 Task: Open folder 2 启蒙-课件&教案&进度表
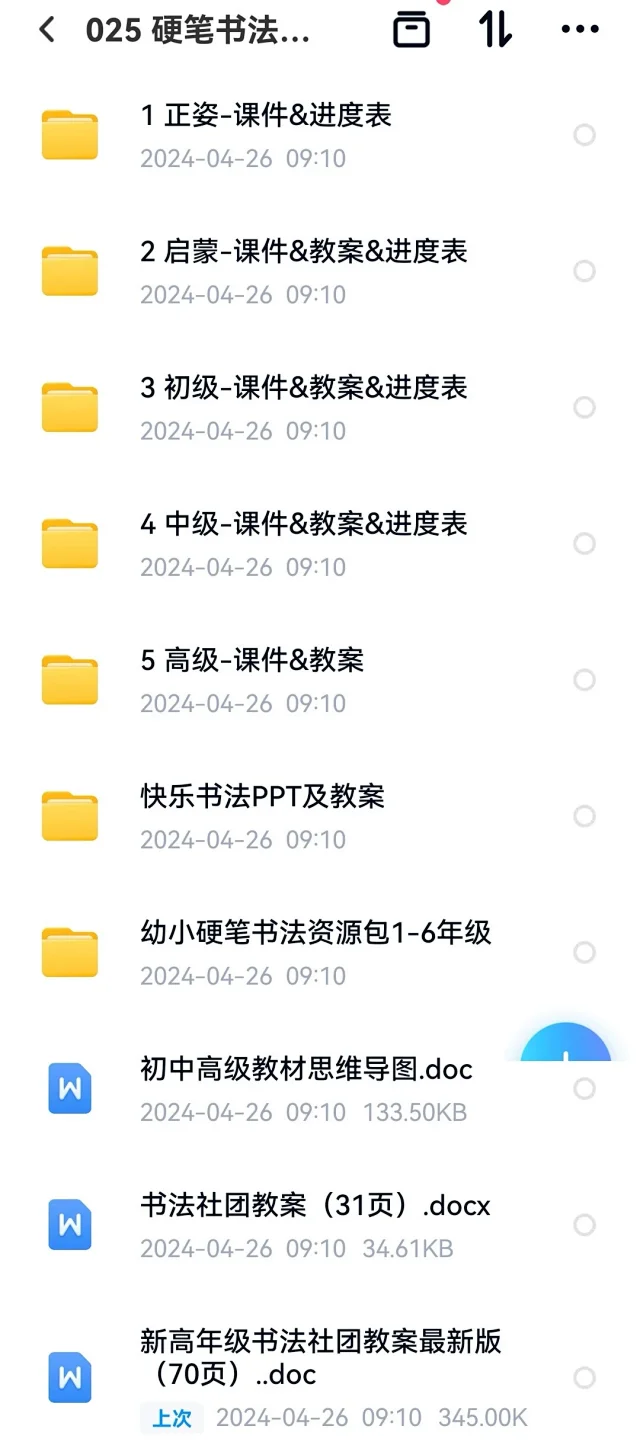coord(320,271)
